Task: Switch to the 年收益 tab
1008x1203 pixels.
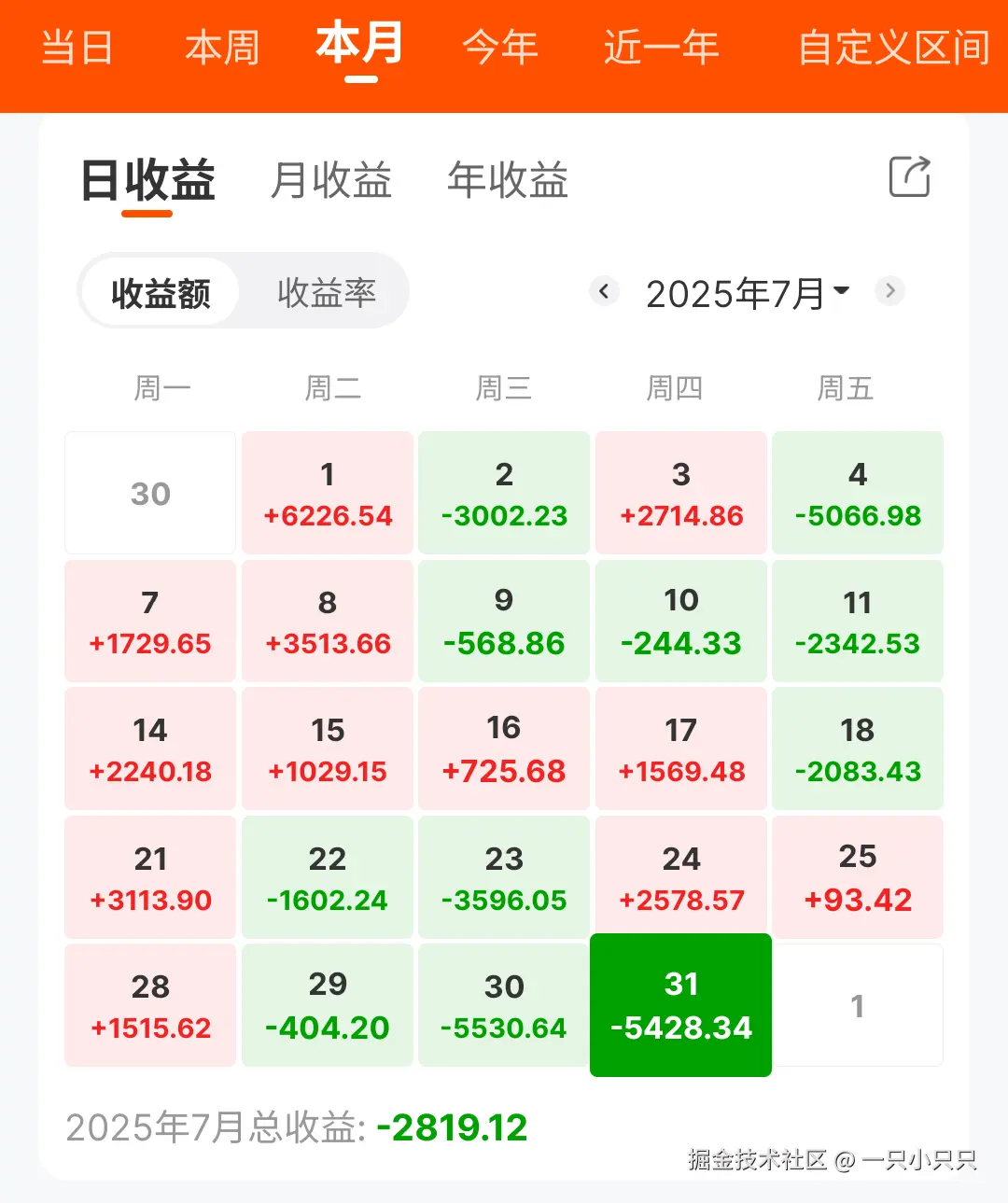Action: pyautogui.click(x=507, y=180)
